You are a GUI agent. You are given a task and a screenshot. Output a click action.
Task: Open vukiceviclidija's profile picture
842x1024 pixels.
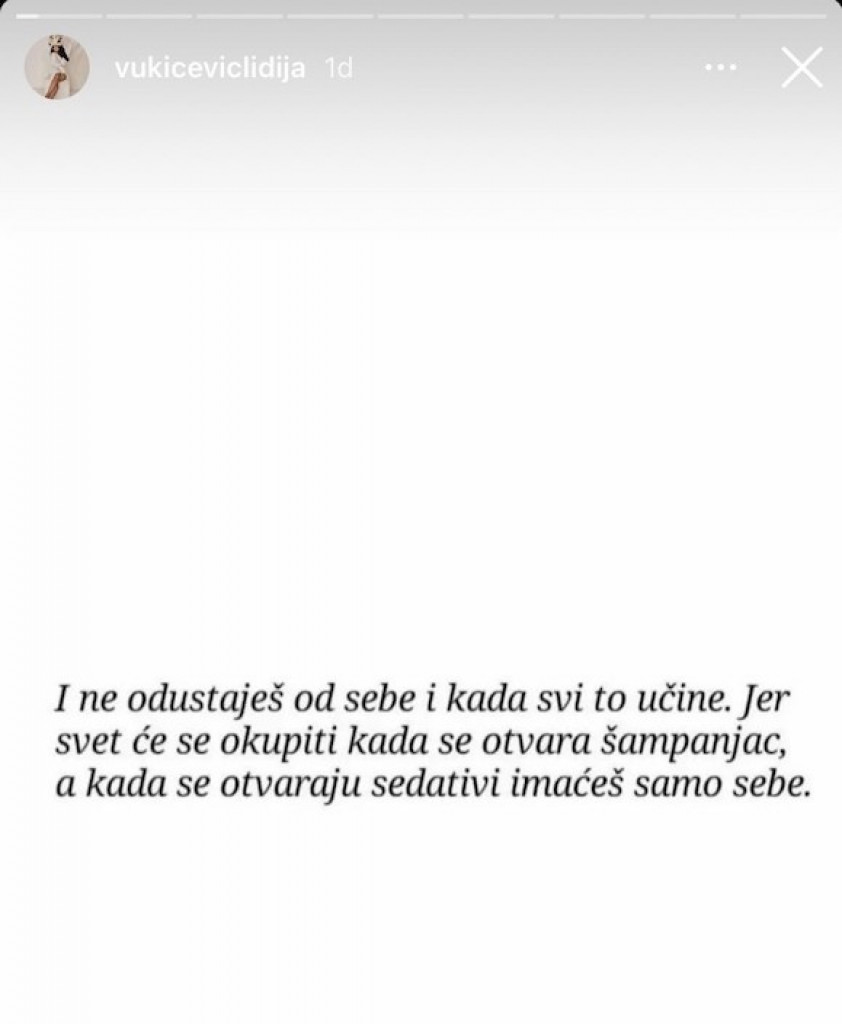pos(57,68)
